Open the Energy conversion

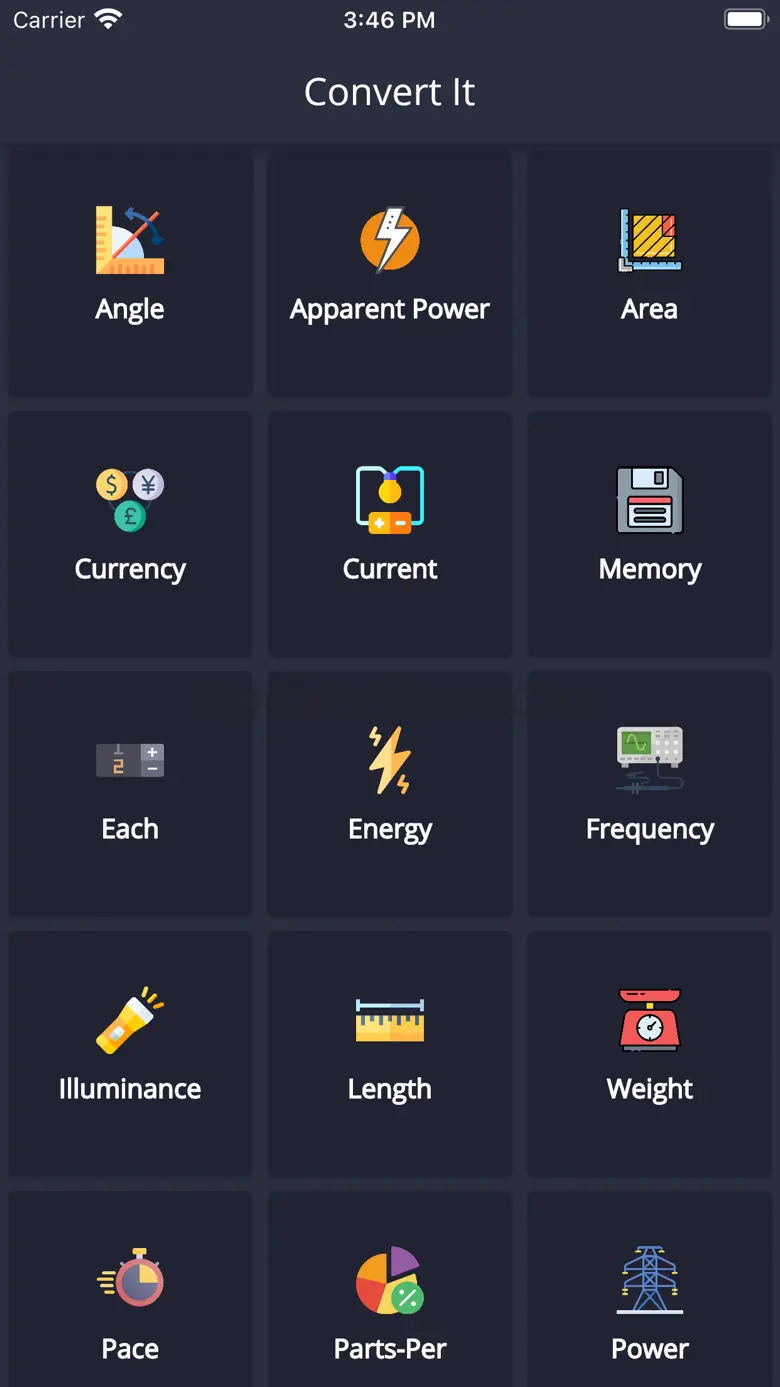[390, 793]
